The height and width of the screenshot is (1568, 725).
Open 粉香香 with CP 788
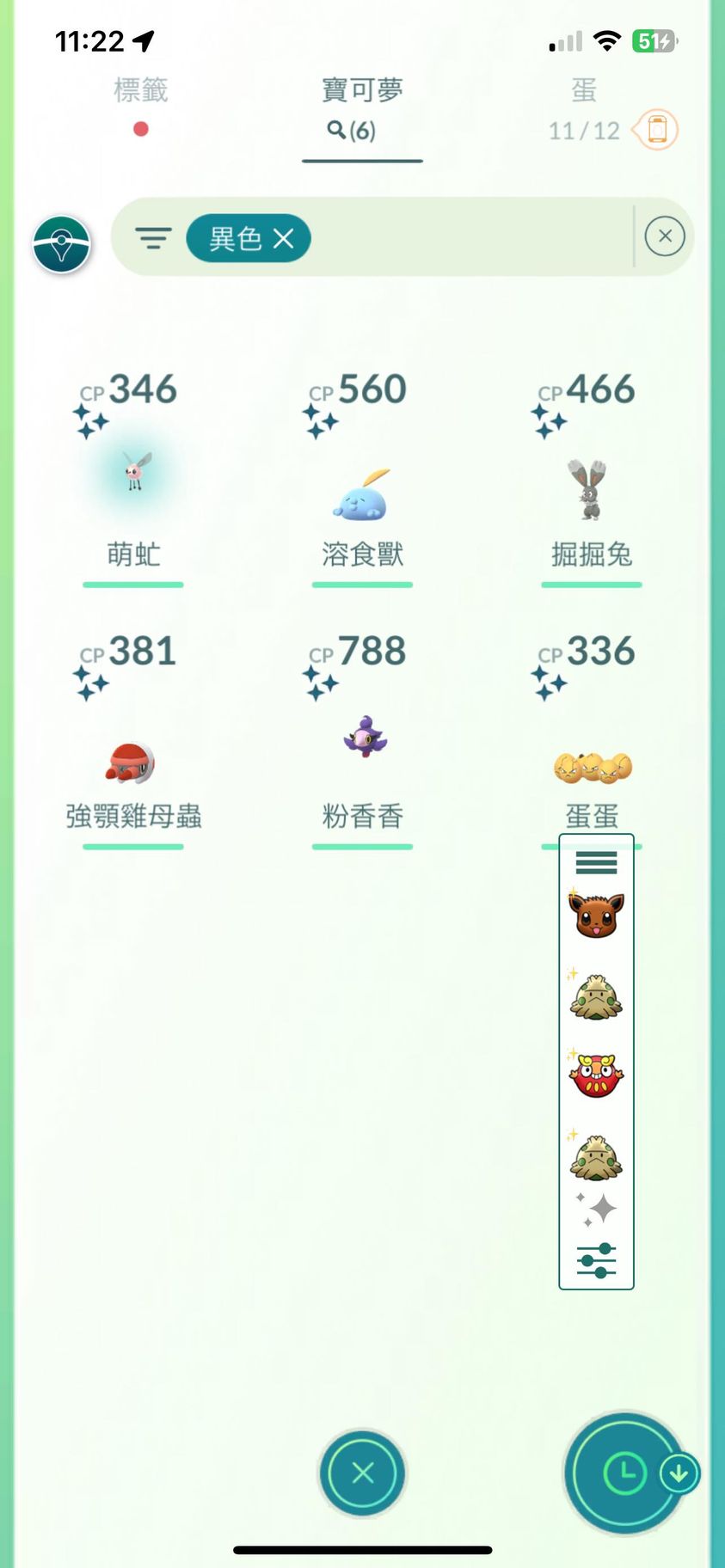tap(362, 739)
